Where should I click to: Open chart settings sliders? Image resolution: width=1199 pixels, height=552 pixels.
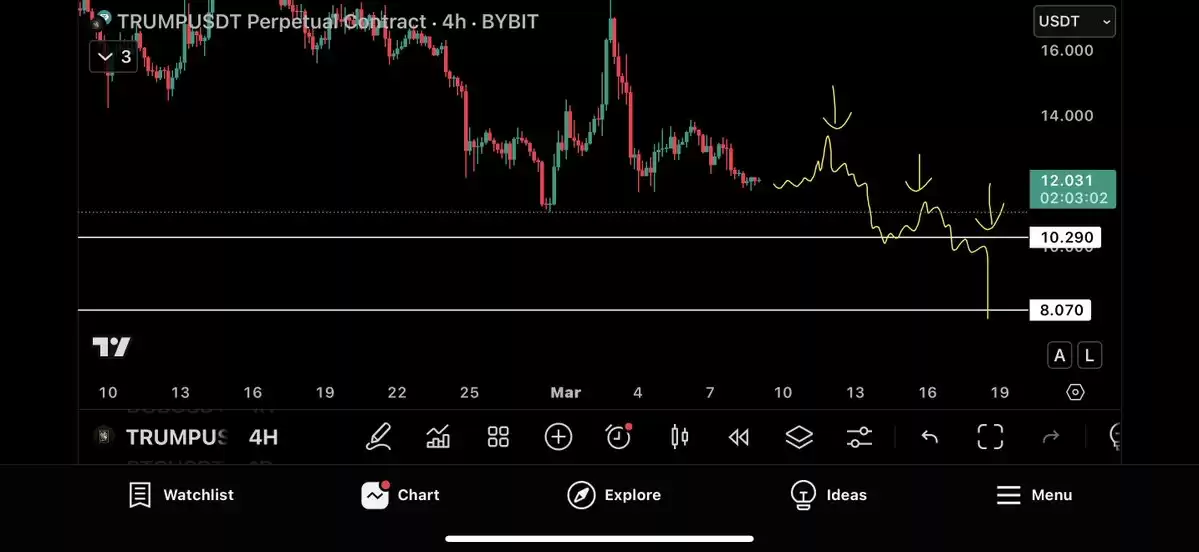pos(859,437)
